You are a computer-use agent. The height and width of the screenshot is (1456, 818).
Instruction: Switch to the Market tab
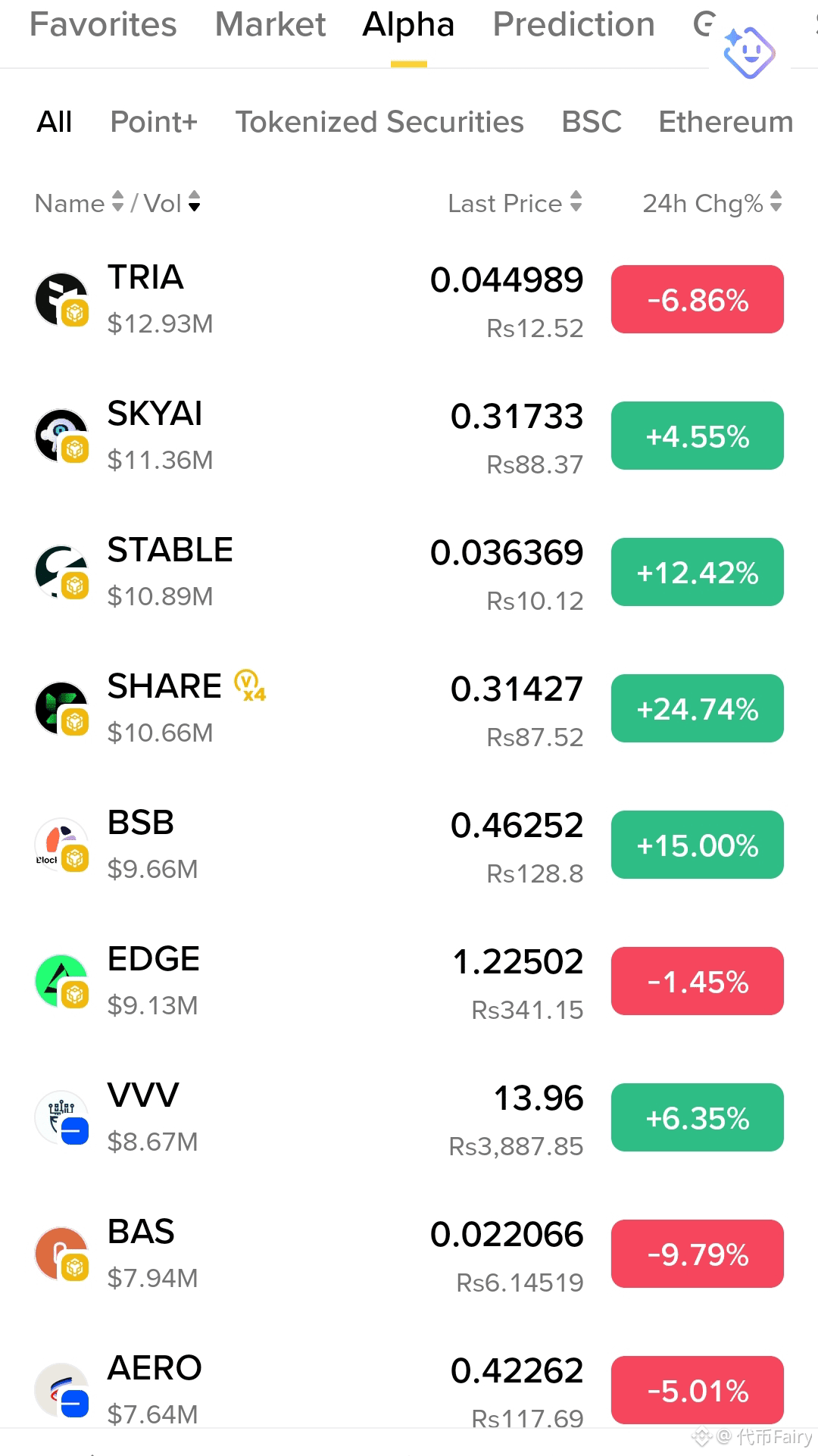[x=270, y=25]
